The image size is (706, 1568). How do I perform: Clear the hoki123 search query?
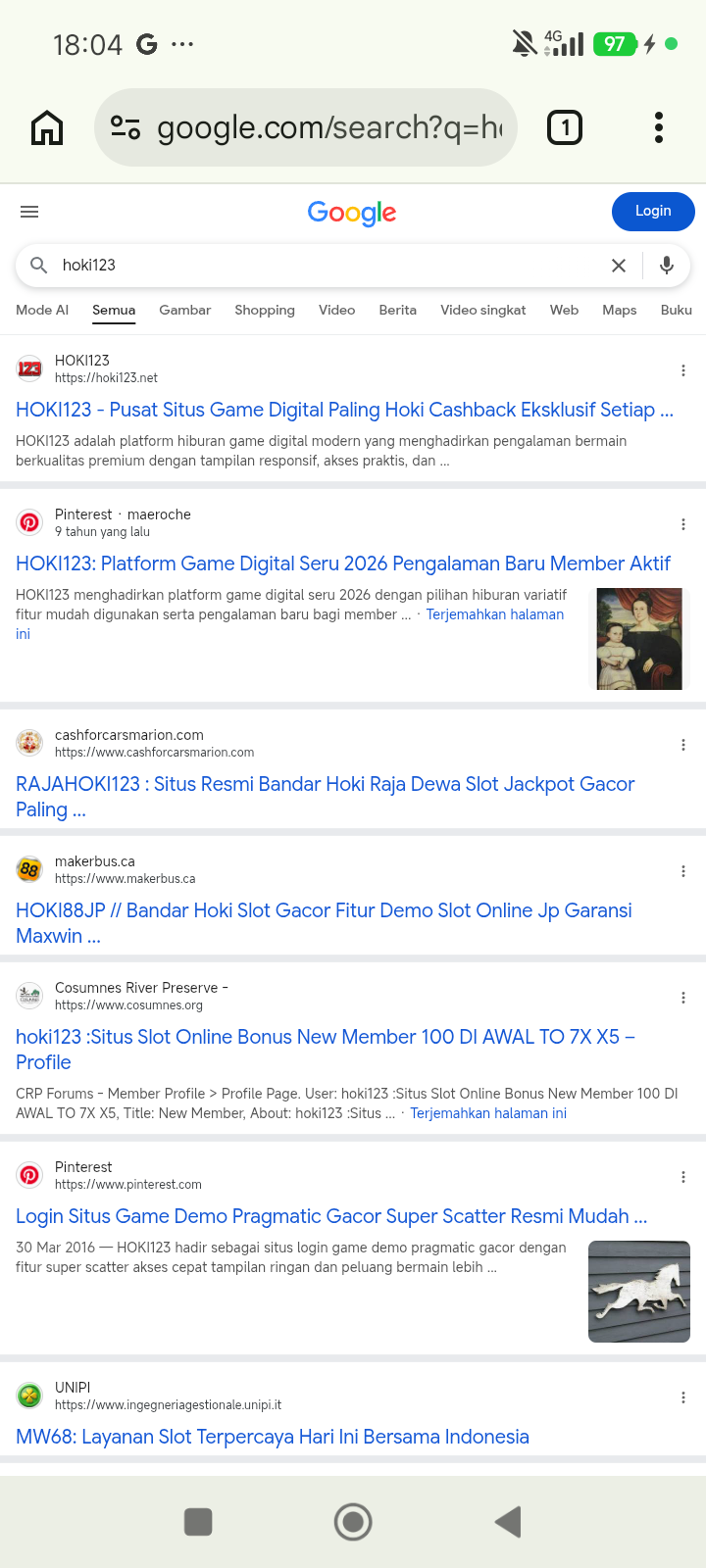point(619,266)
